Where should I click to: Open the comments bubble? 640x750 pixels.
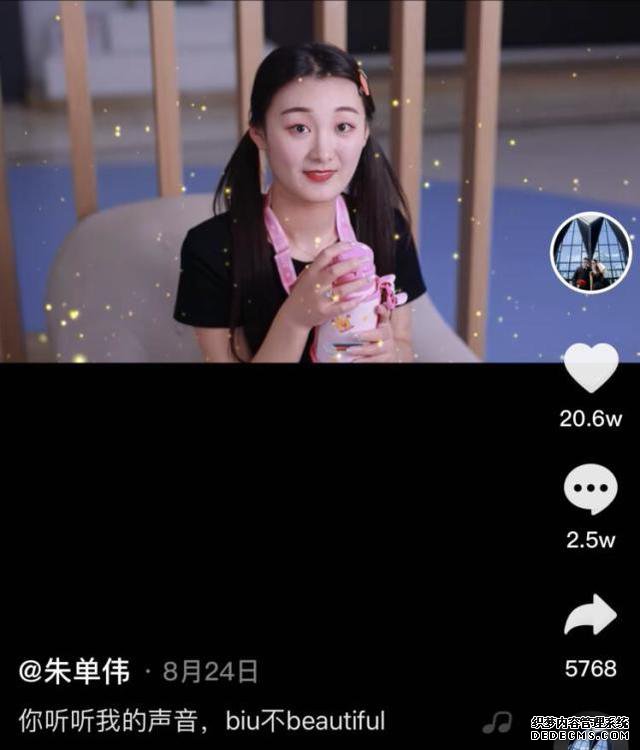click(x=591, y=490)
